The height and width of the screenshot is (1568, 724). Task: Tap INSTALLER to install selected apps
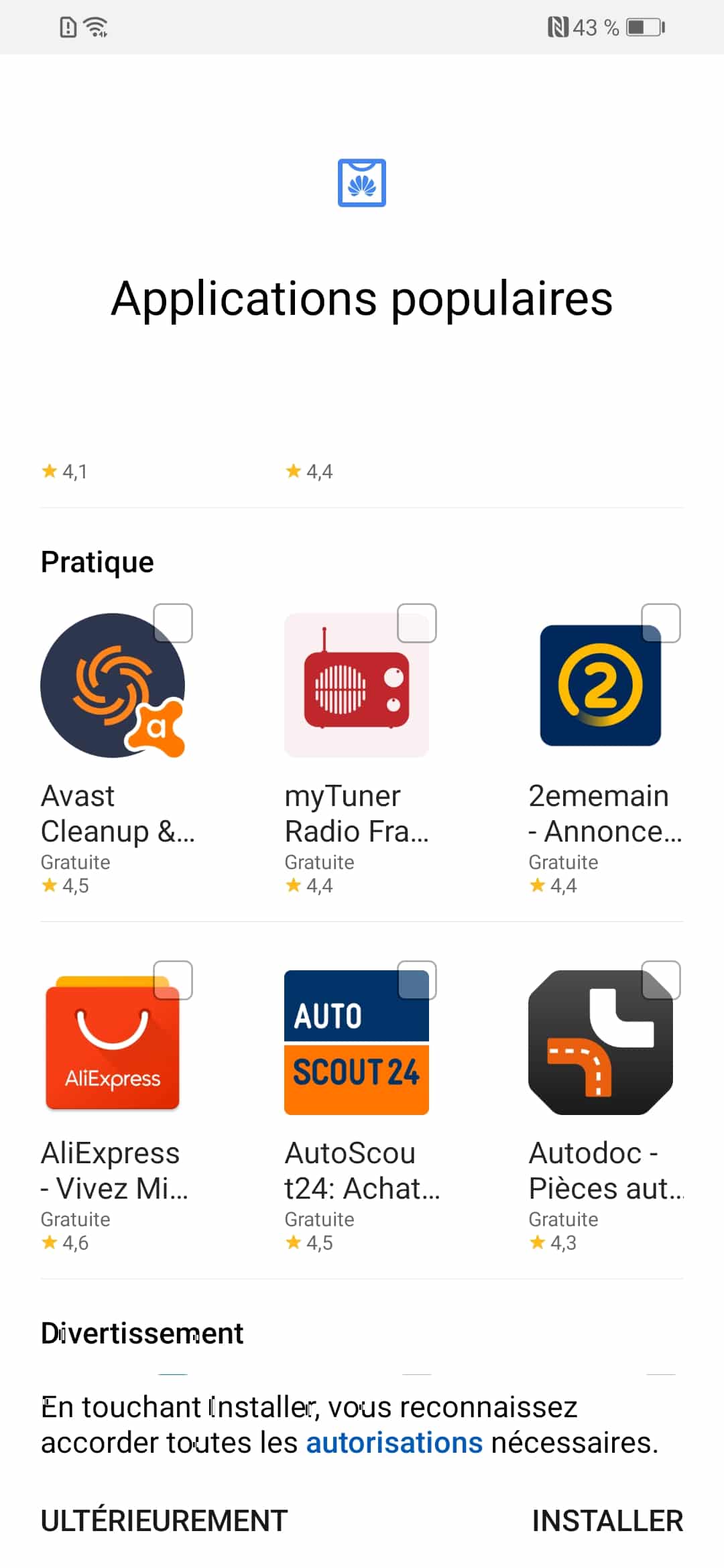tap(607, 1520)
